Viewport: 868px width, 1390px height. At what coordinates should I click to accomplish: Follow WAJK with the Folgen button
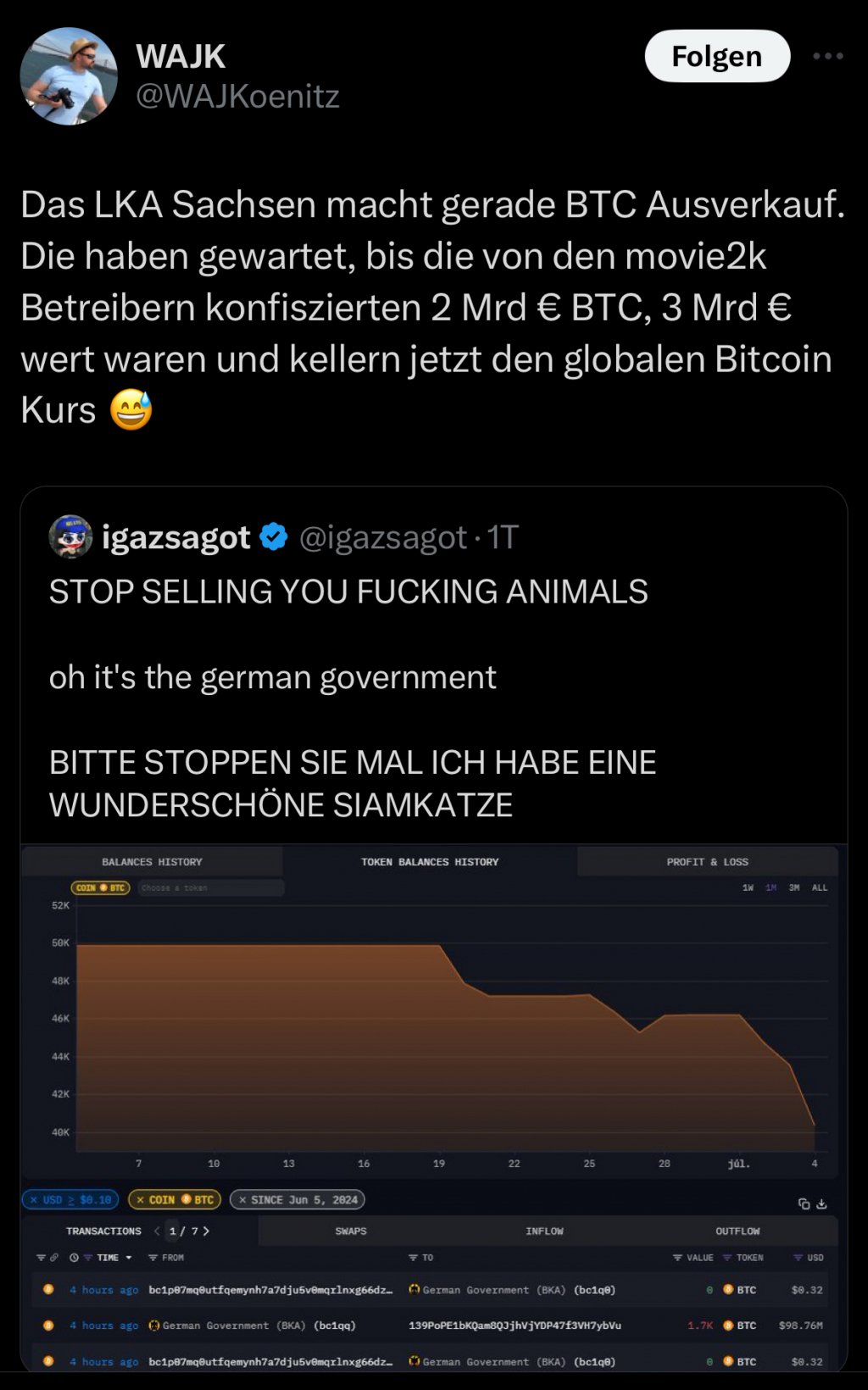[717, 56]
